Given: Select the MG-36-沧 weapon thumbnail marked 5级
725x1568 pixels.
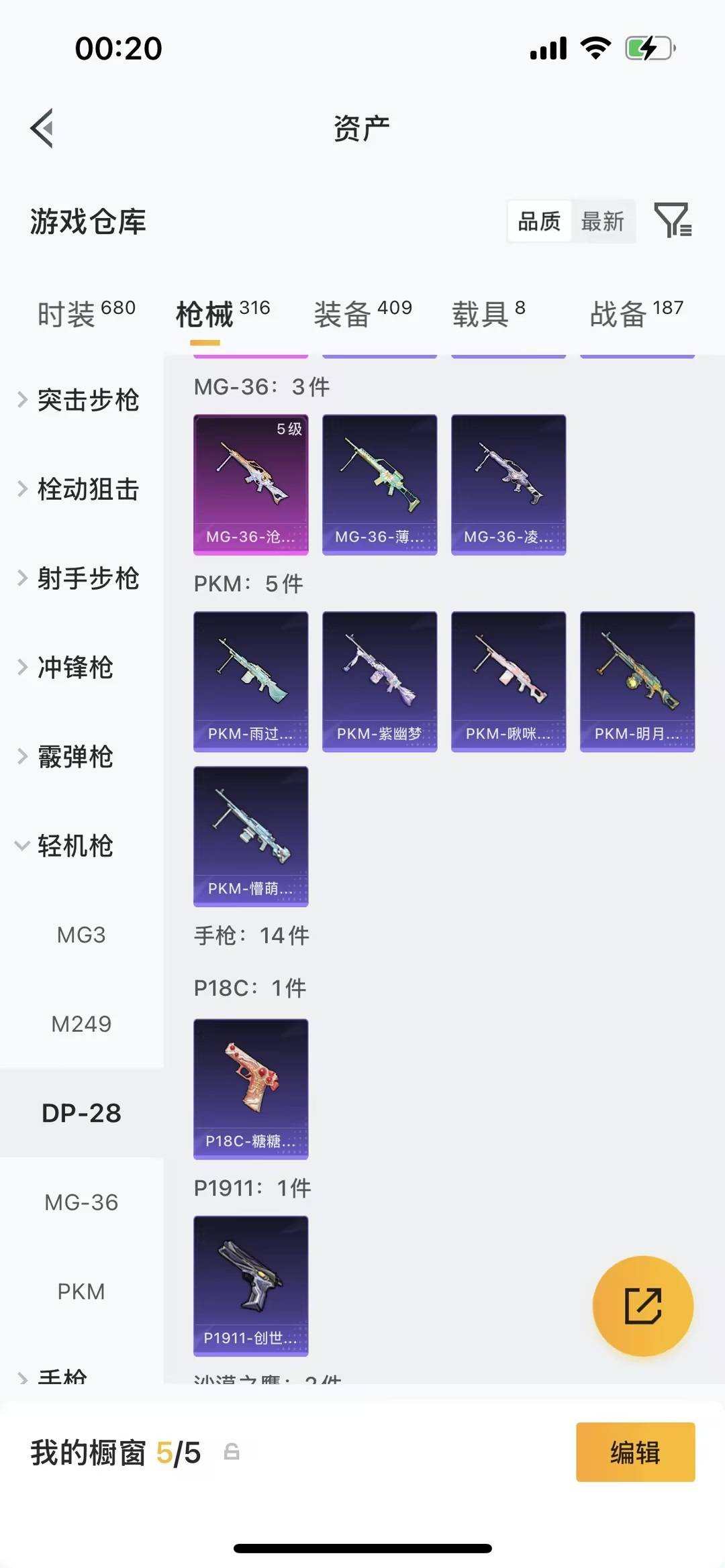Looking at the screenshot, I should (x=250, y=484).
